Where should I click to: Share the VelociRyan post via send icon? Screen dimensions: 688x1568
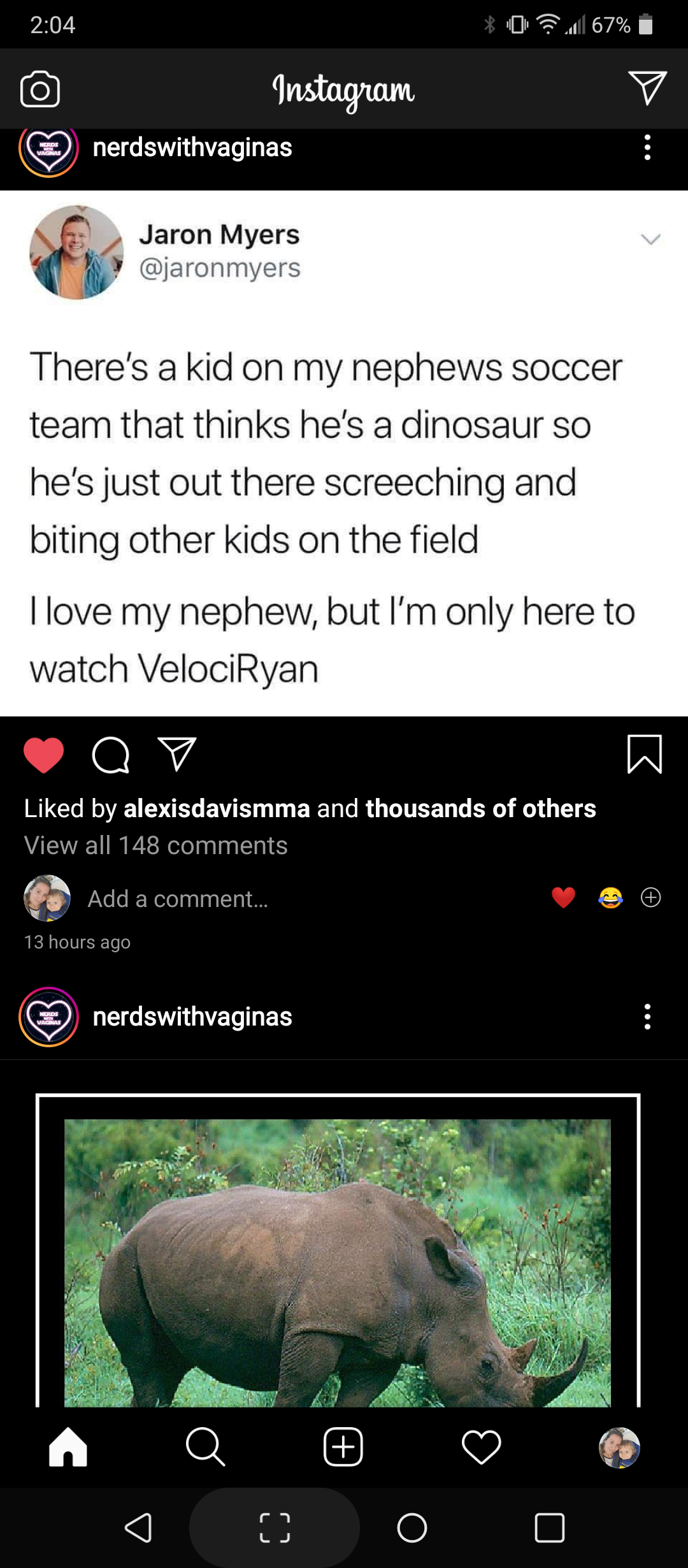coord(176,755)
